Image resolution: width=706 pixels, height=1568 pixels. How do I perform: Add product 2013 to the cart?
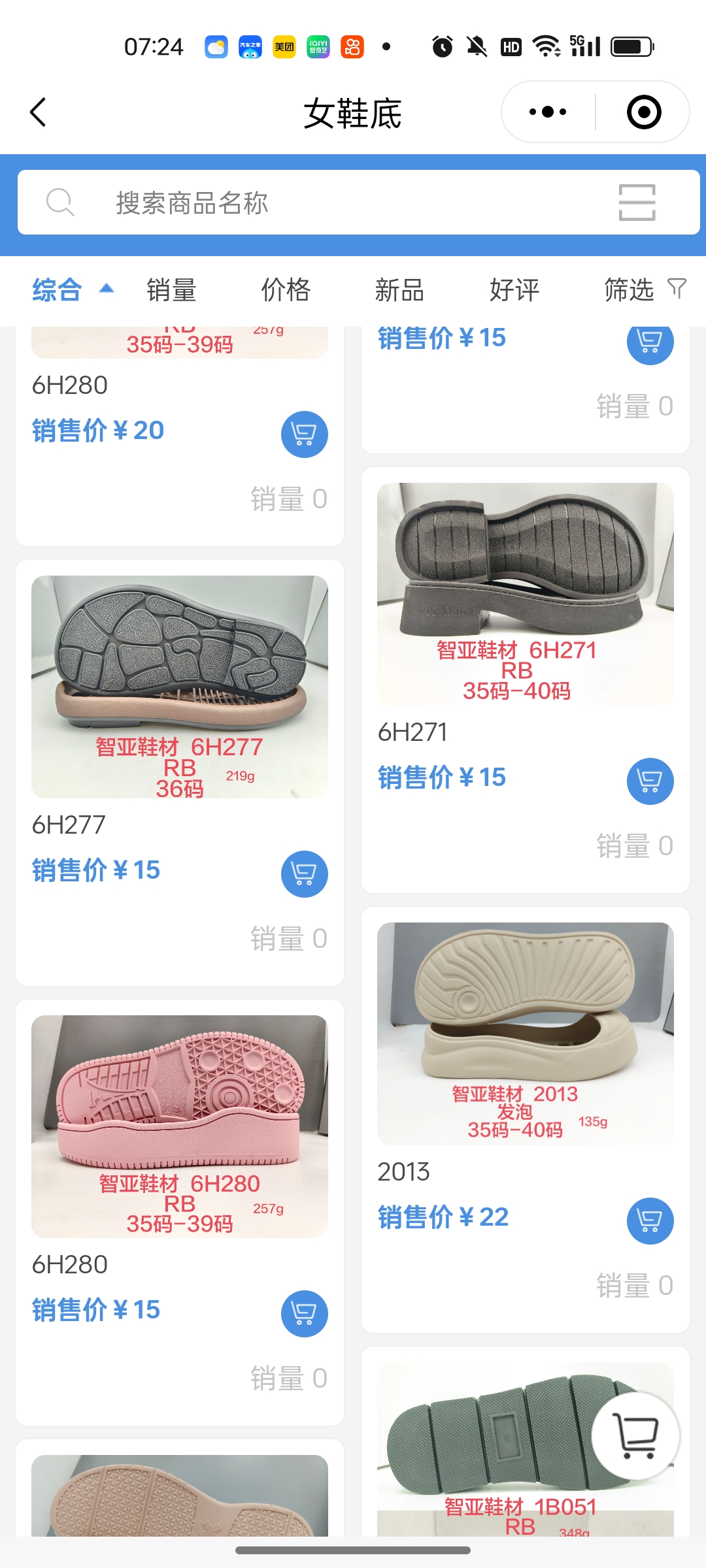pos(650,1220)
